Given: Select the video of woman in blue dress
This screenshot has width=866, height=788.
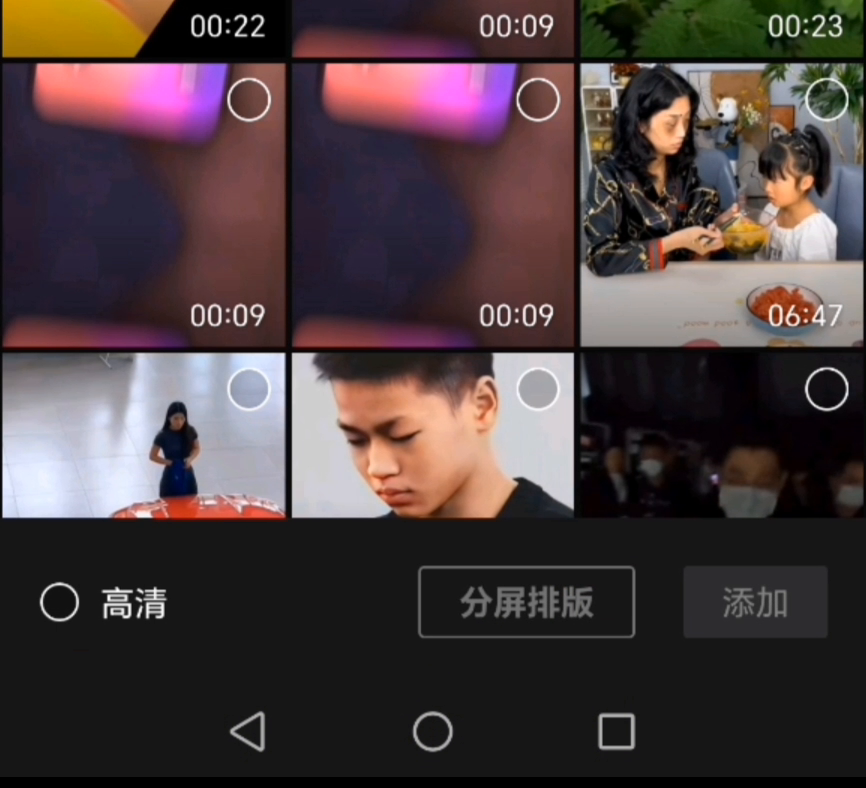Looking at the screenshot, I should (x=248, y=389).
